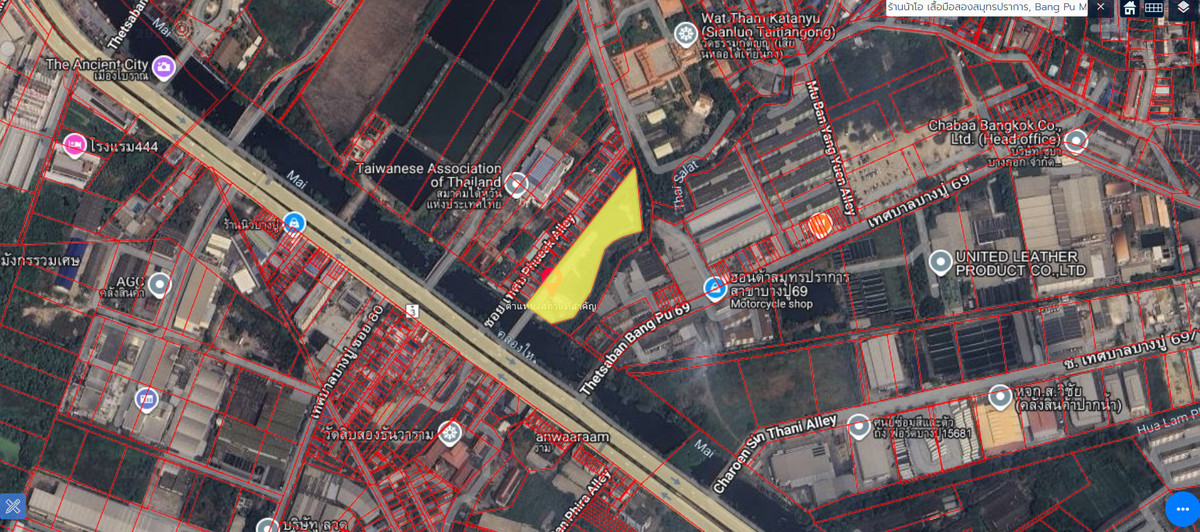Tap the measuring tools icon at bottom left
The image size is (1200, 532).
(13, 507)
